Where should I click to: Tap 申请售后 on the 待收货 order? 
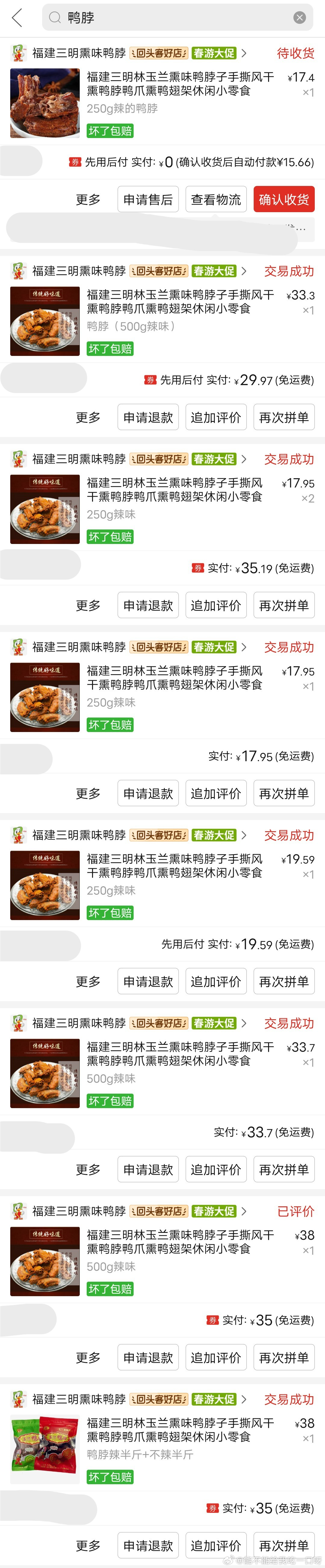[148, 199]
